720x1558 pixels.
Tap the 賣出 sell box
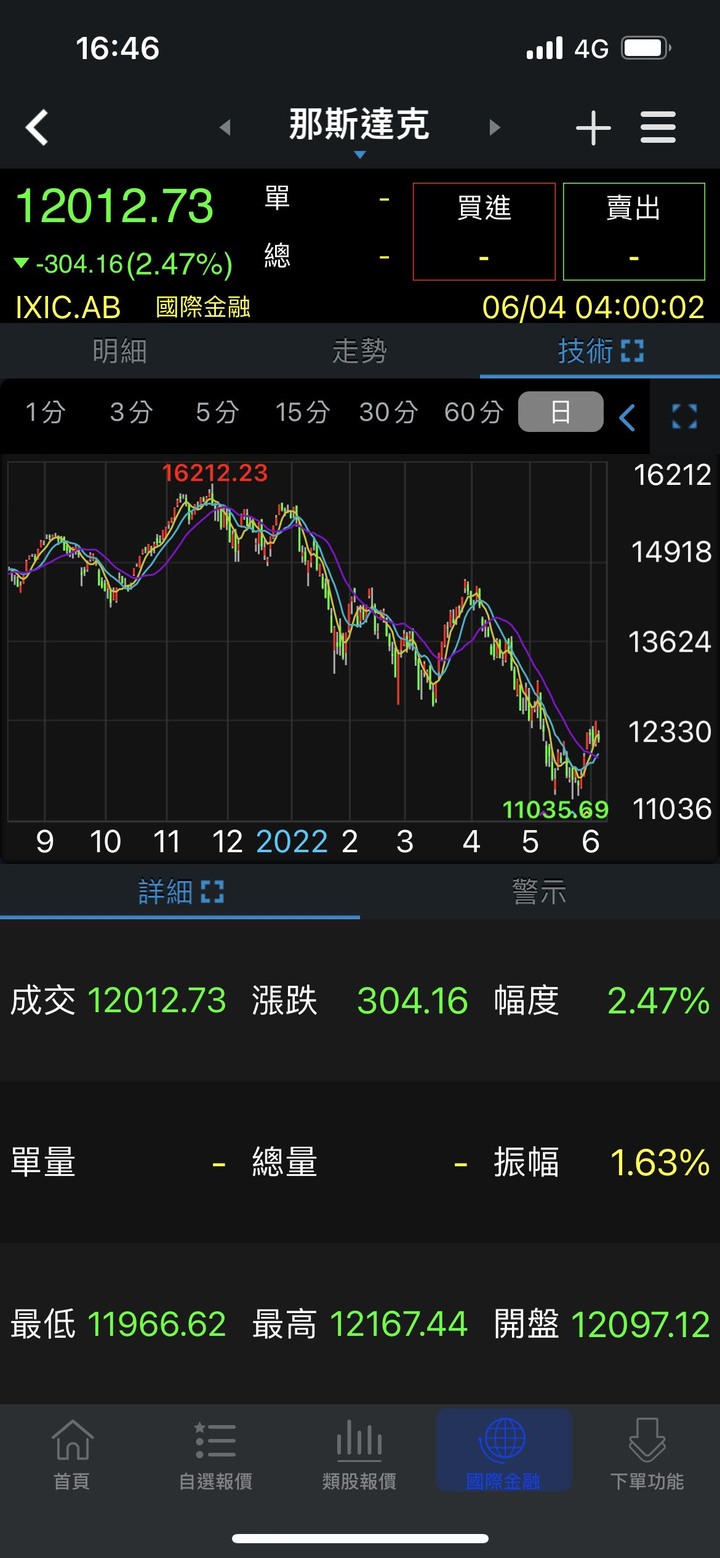click(x=634, y=231)
